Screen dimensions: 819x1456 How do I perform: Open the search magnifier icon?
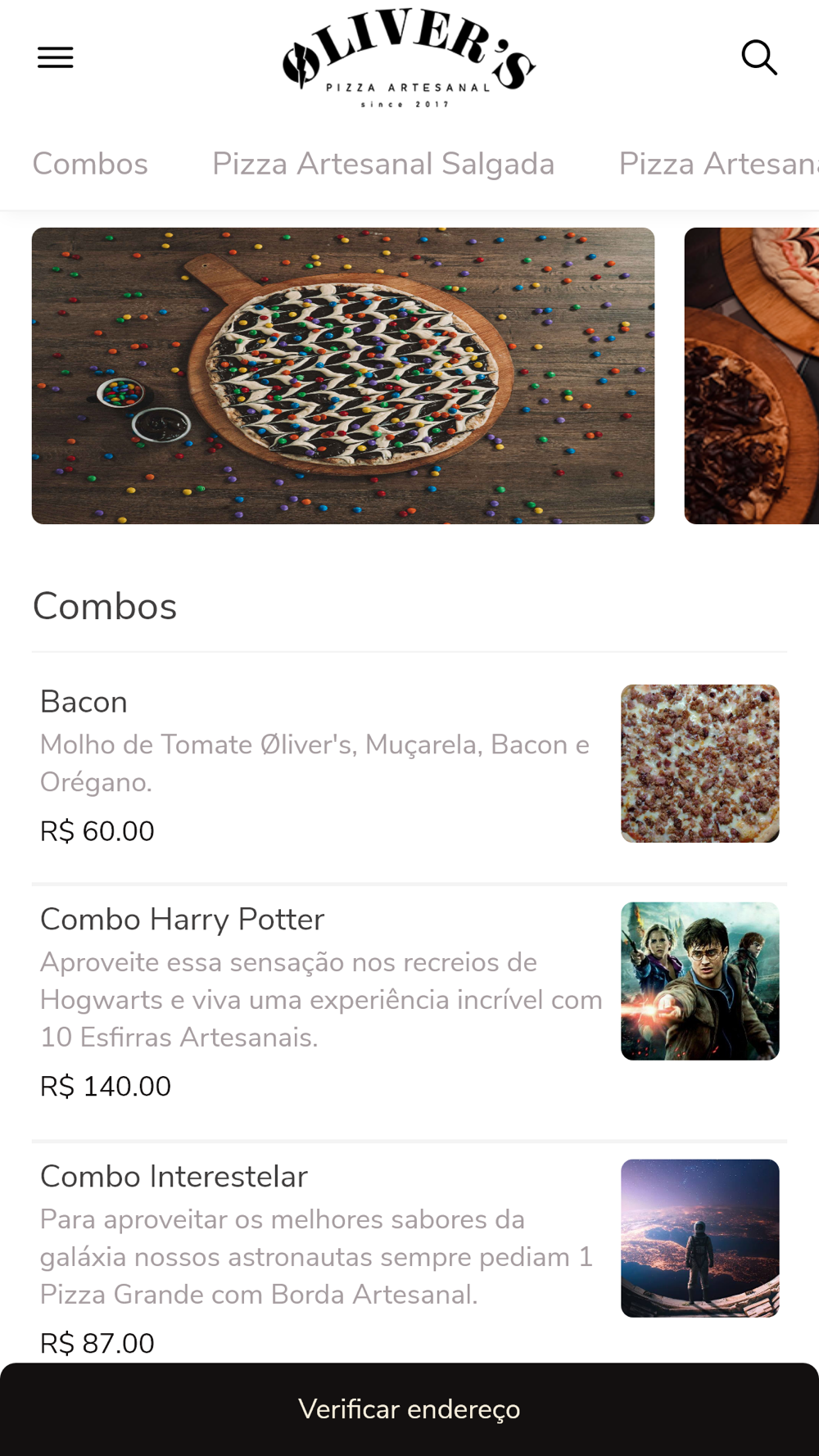click(x=759, y=57)
